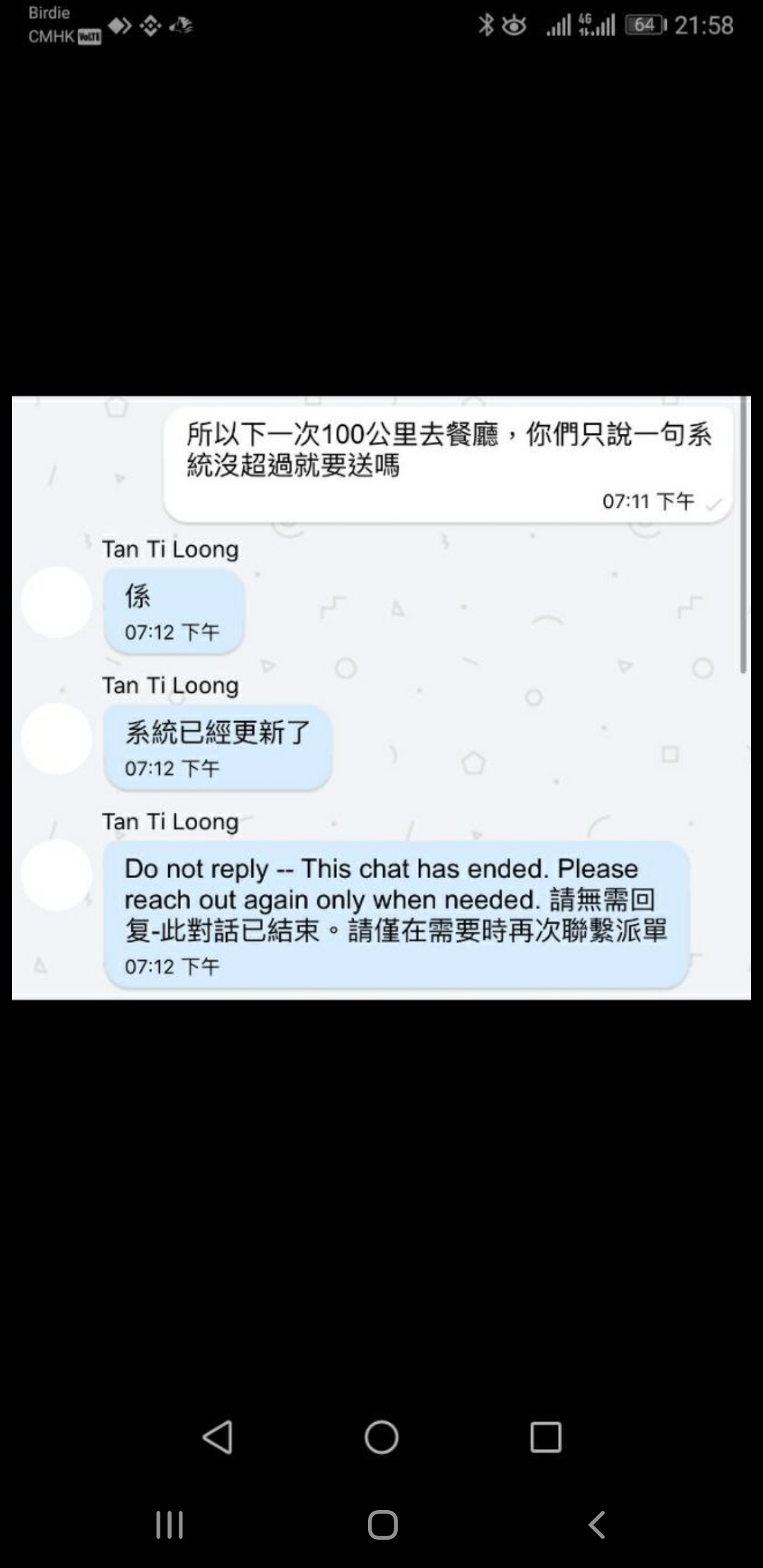Open recent apps with three-bar button
The width and height of the screenshot is (763, 1568).
(170, 1525)
